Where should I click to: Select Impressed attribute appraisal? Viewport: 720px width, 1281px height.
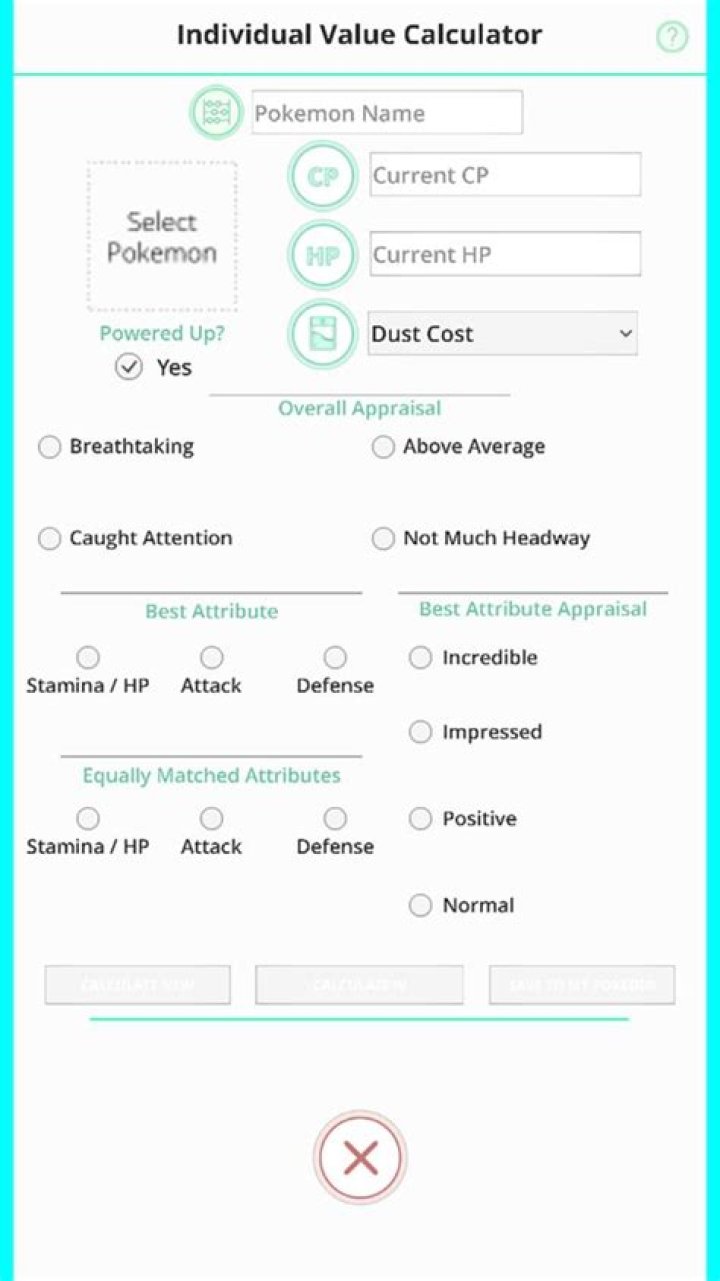(421, 732)
